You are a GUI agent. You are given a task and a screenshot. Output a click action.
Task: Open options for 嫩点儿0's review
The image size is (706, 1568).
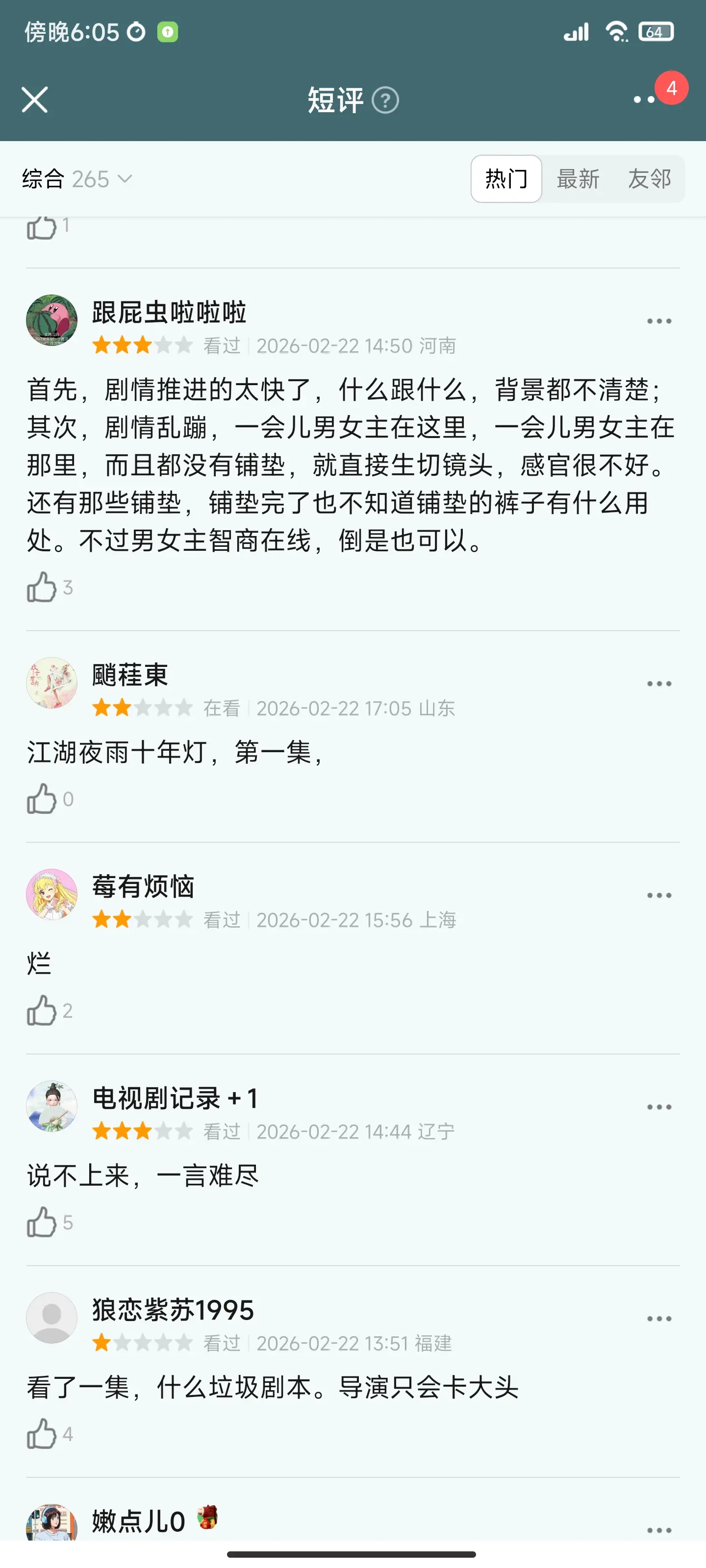[658, 1530]
